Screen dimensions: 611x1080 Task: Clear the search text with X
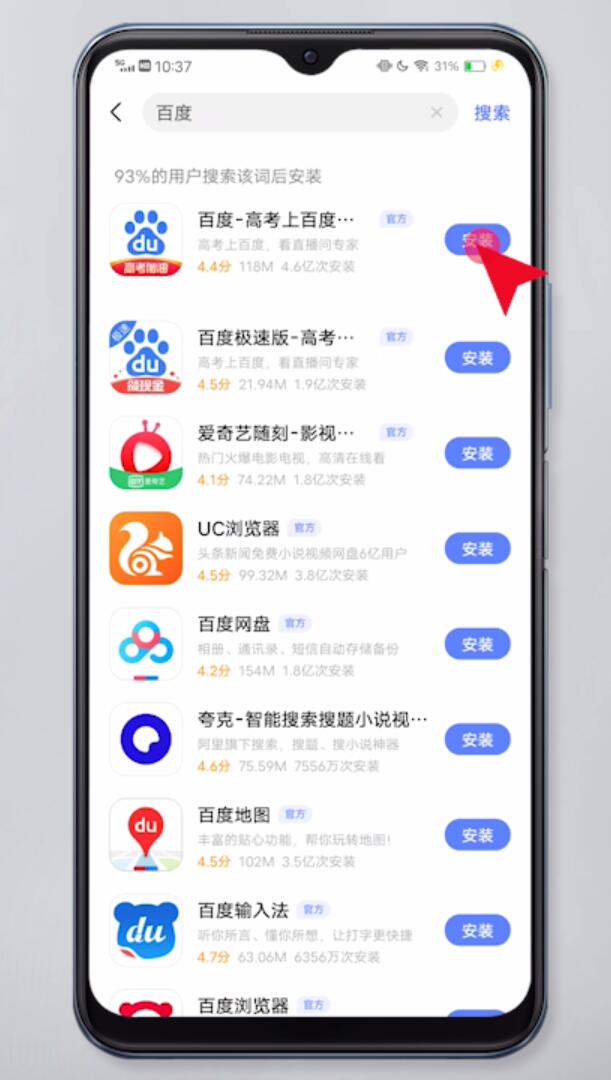click(437, 112)
